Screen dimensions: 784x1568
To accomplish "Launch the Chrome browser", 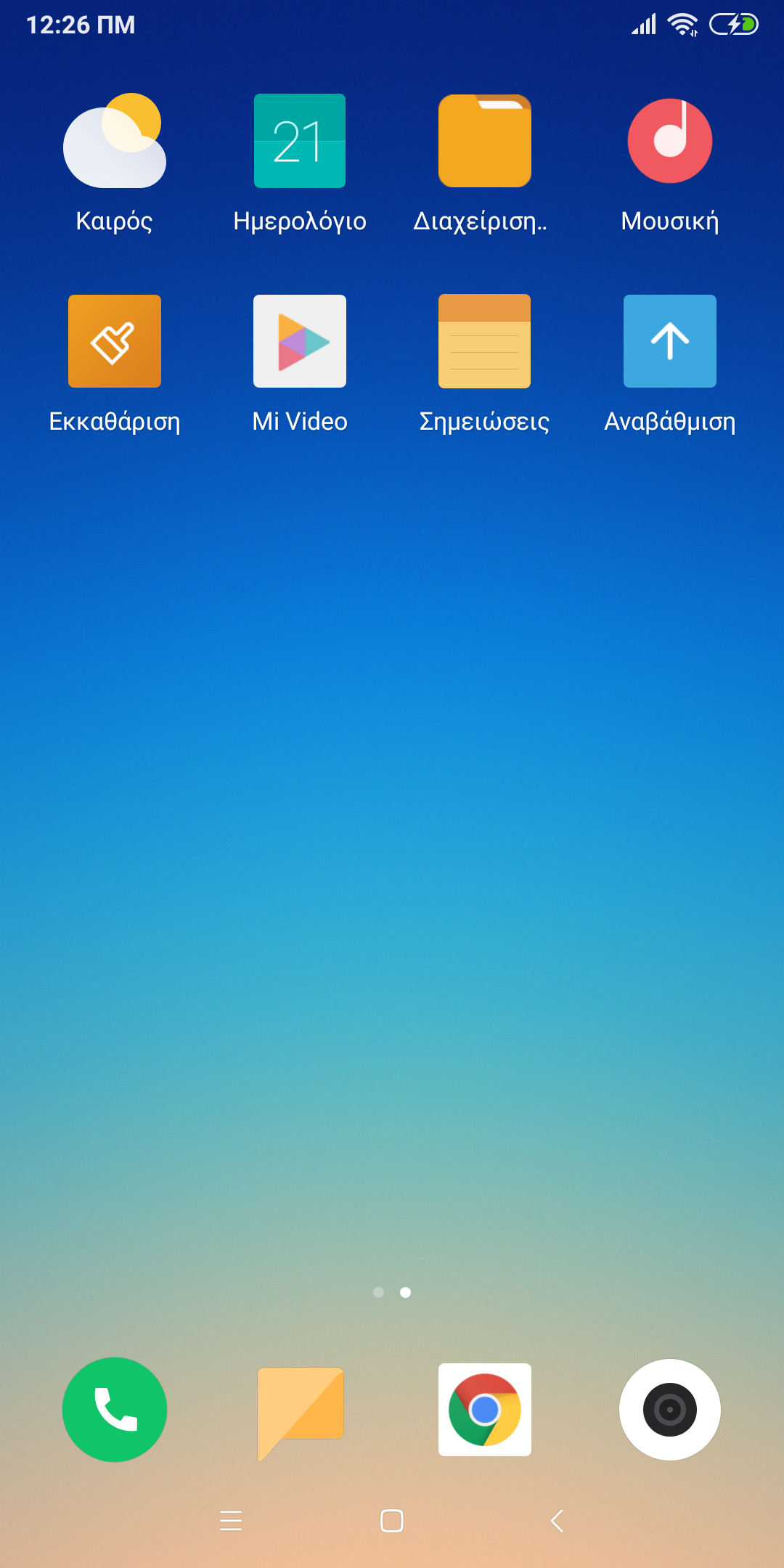I will pos(485,1410).
